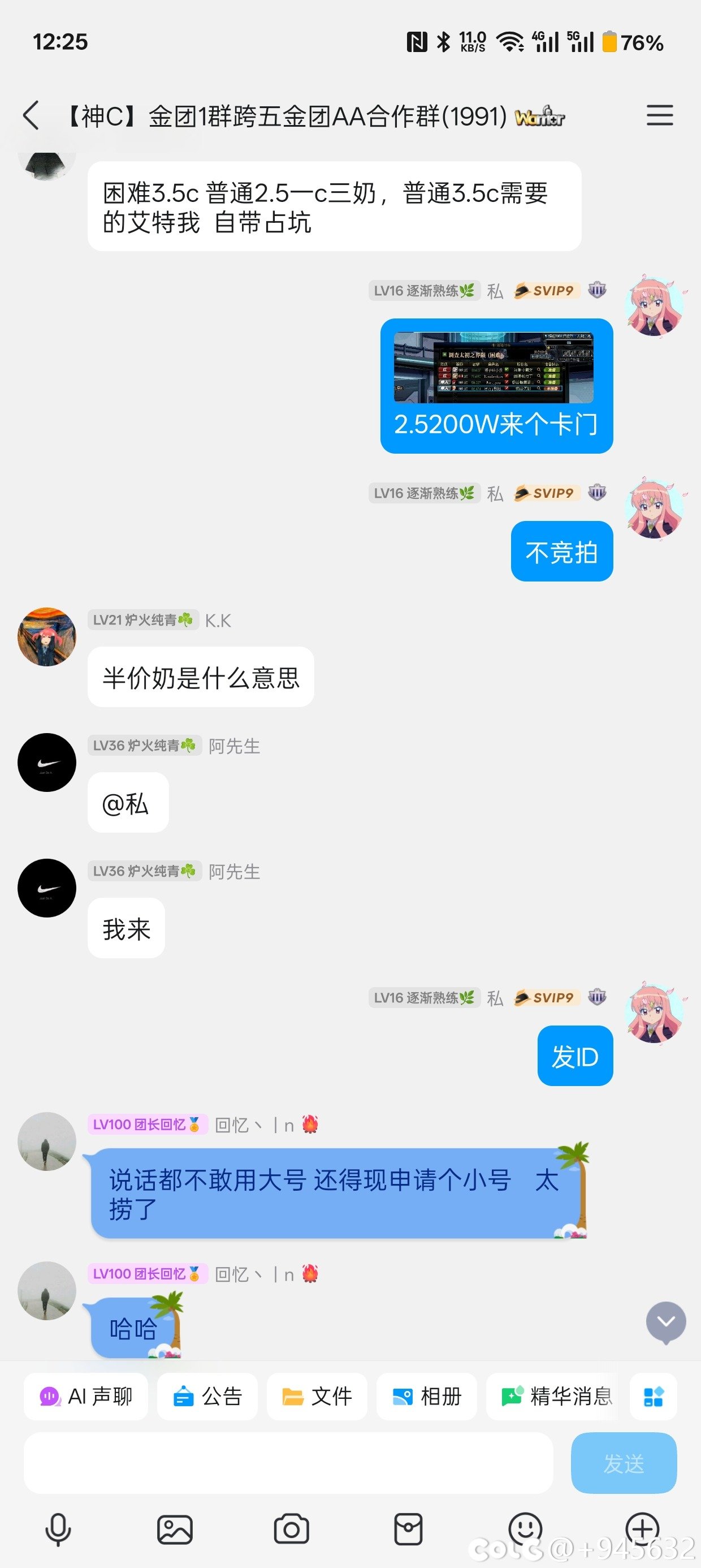
Task: Open 公告 announcements
Action: (x=207, y=1395)
